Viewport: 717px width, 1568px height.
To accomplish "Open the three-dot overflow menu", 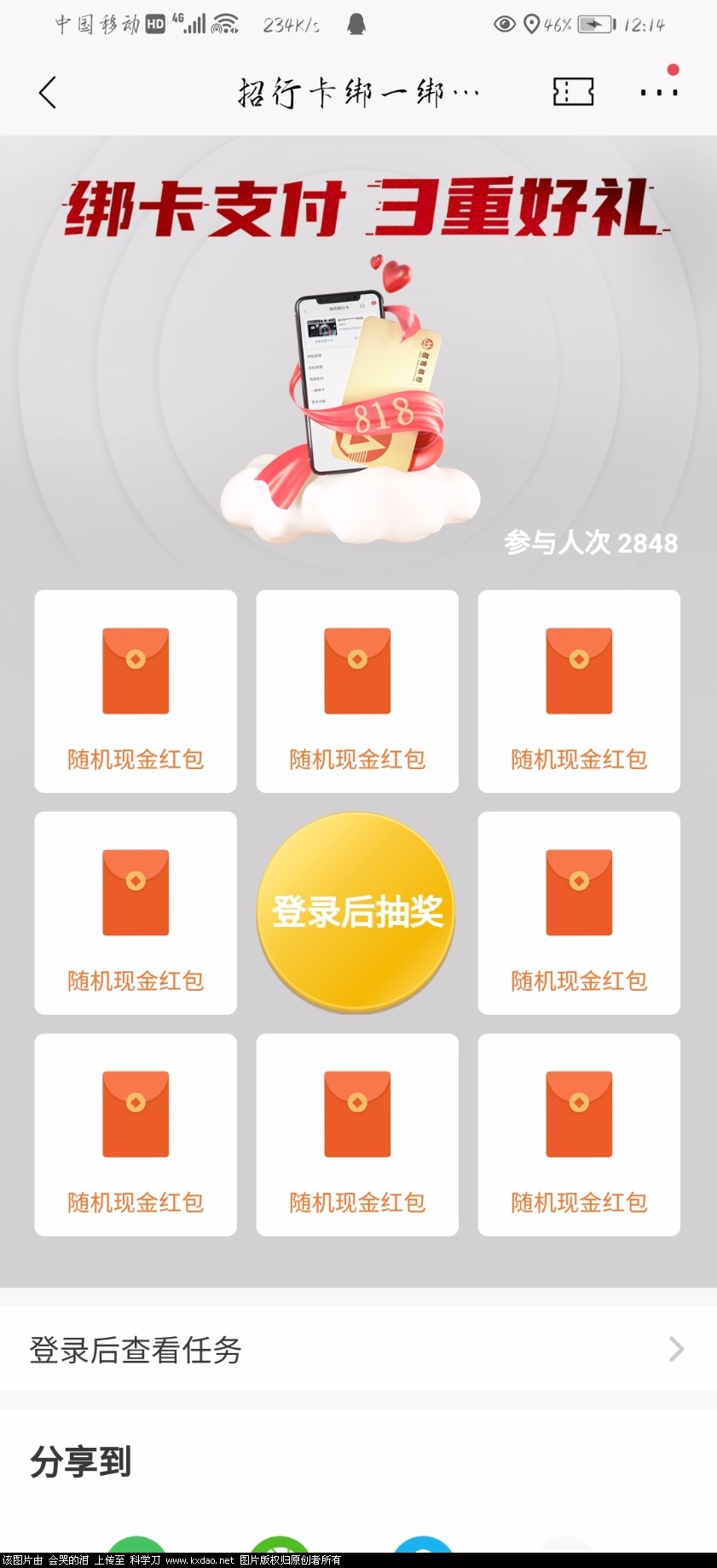I will click(x=659, y=92).
